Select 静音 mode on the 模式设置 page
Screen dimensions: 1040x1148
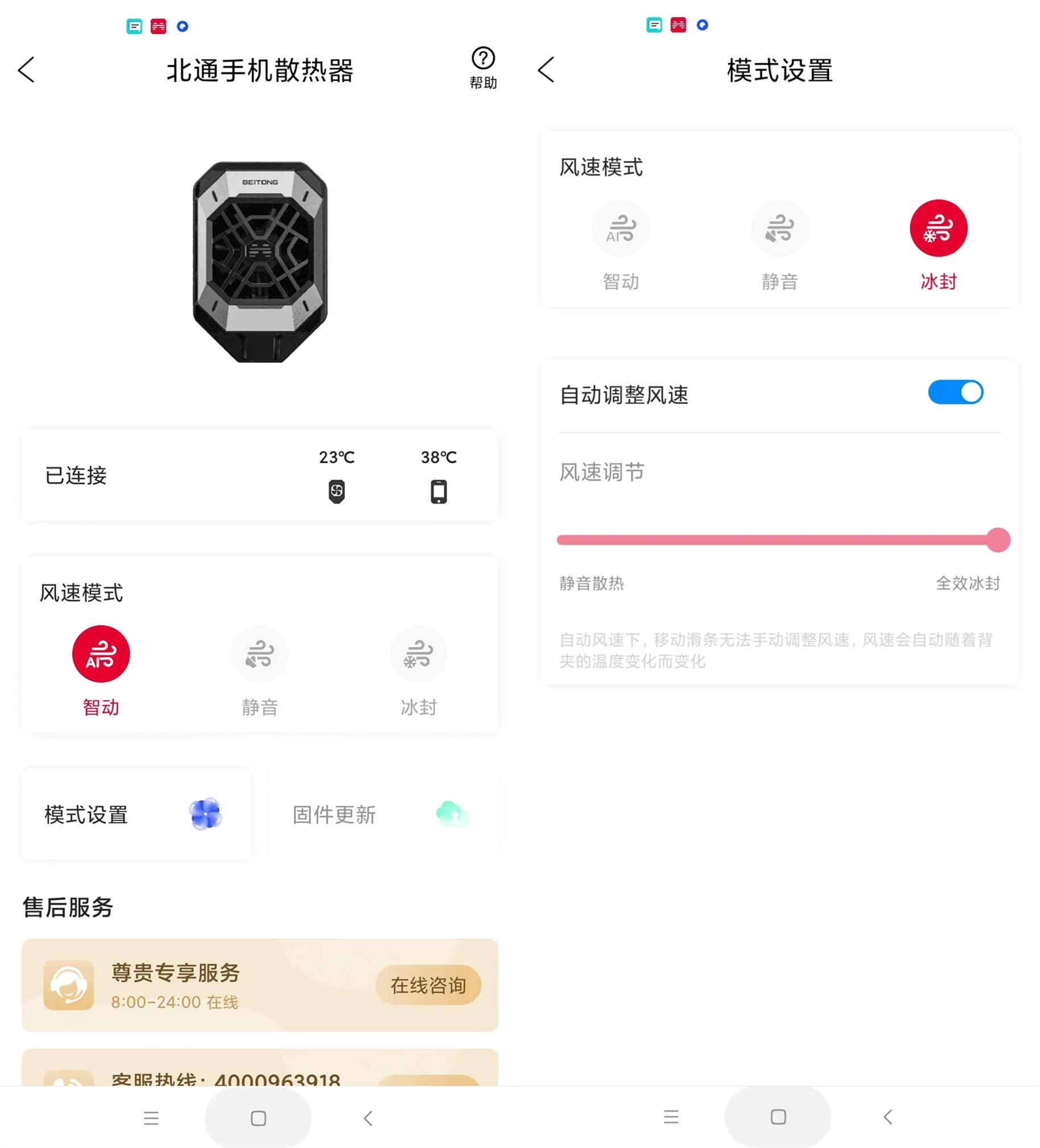click(x=779, y=228)
